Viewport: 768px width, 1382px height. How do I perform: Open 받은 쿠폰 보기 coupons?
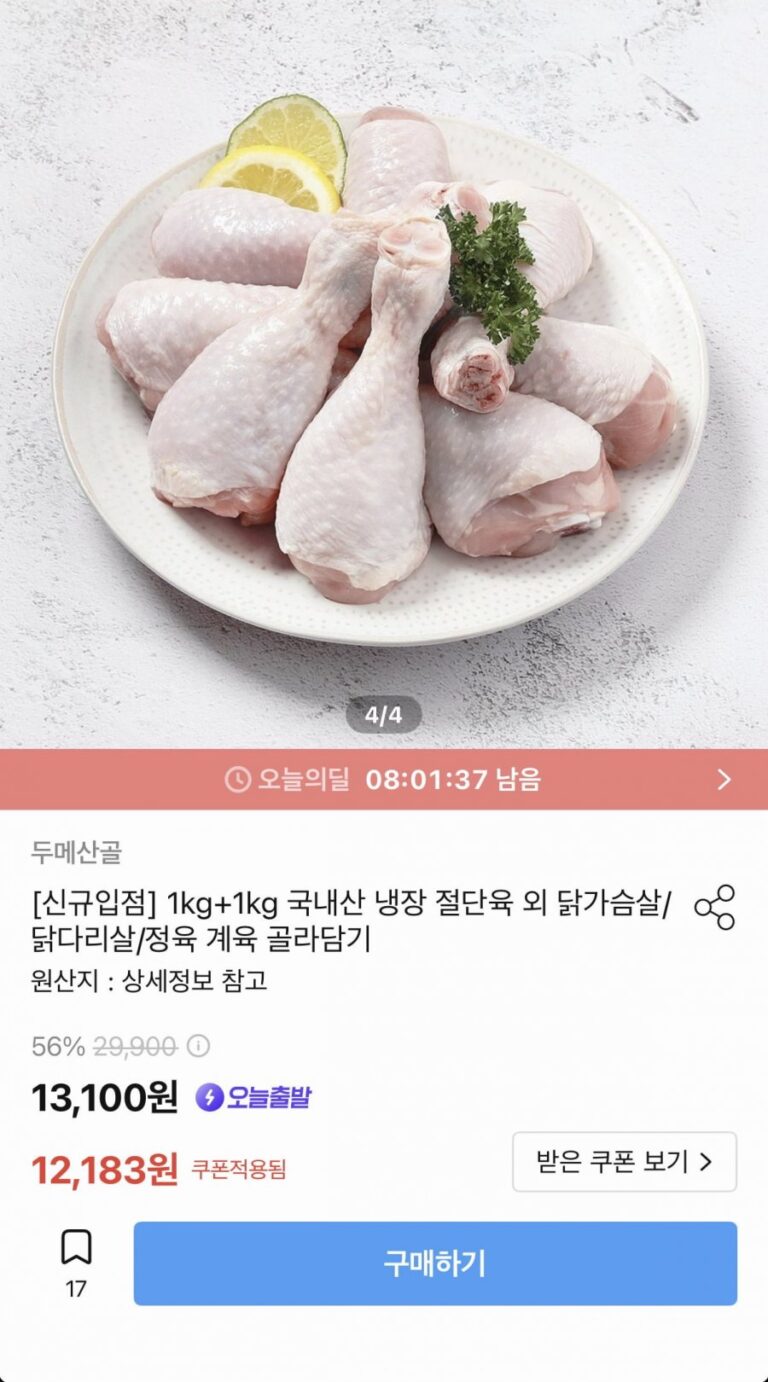coord(624,1161)
